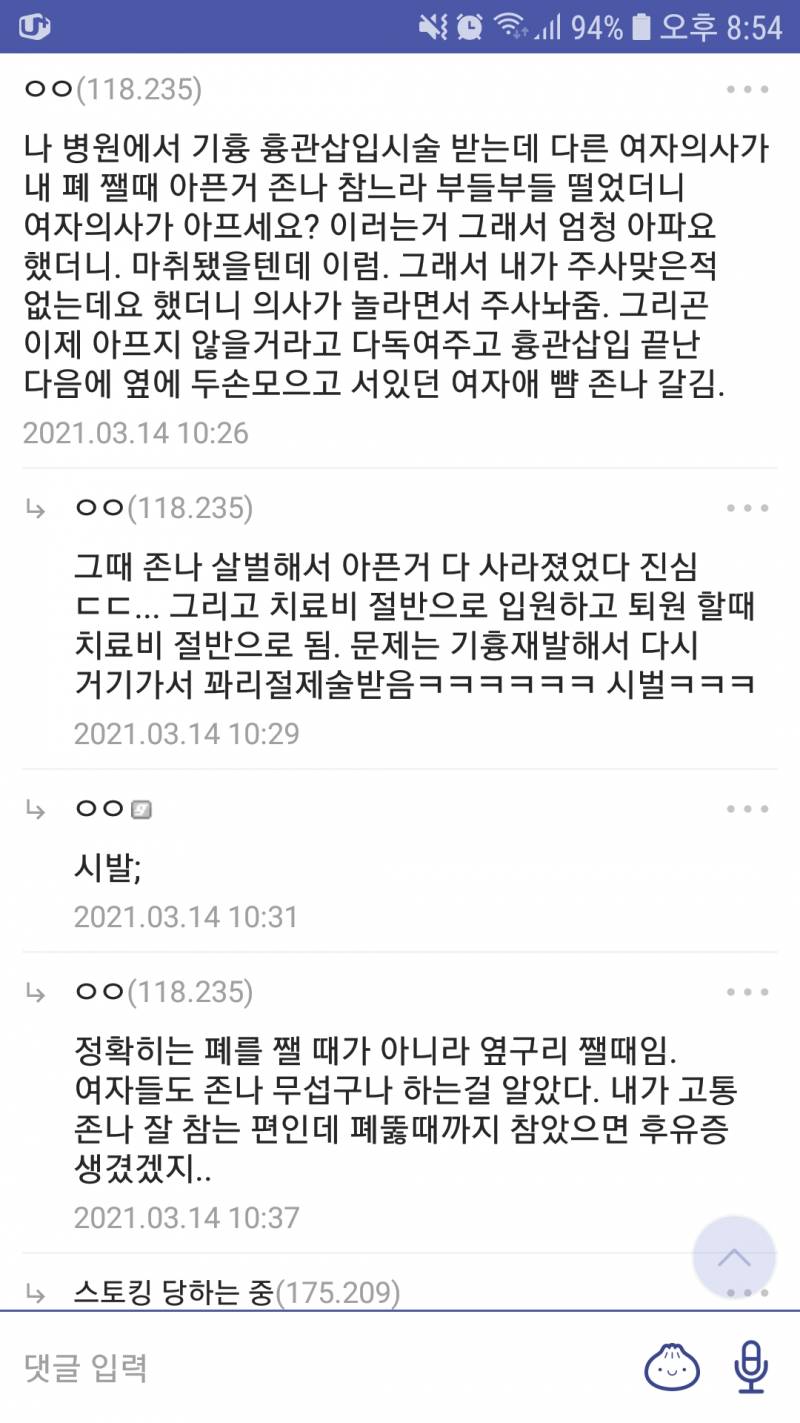
Task: Open the dumpling emoticon picker
Action: pos(672,1366)
